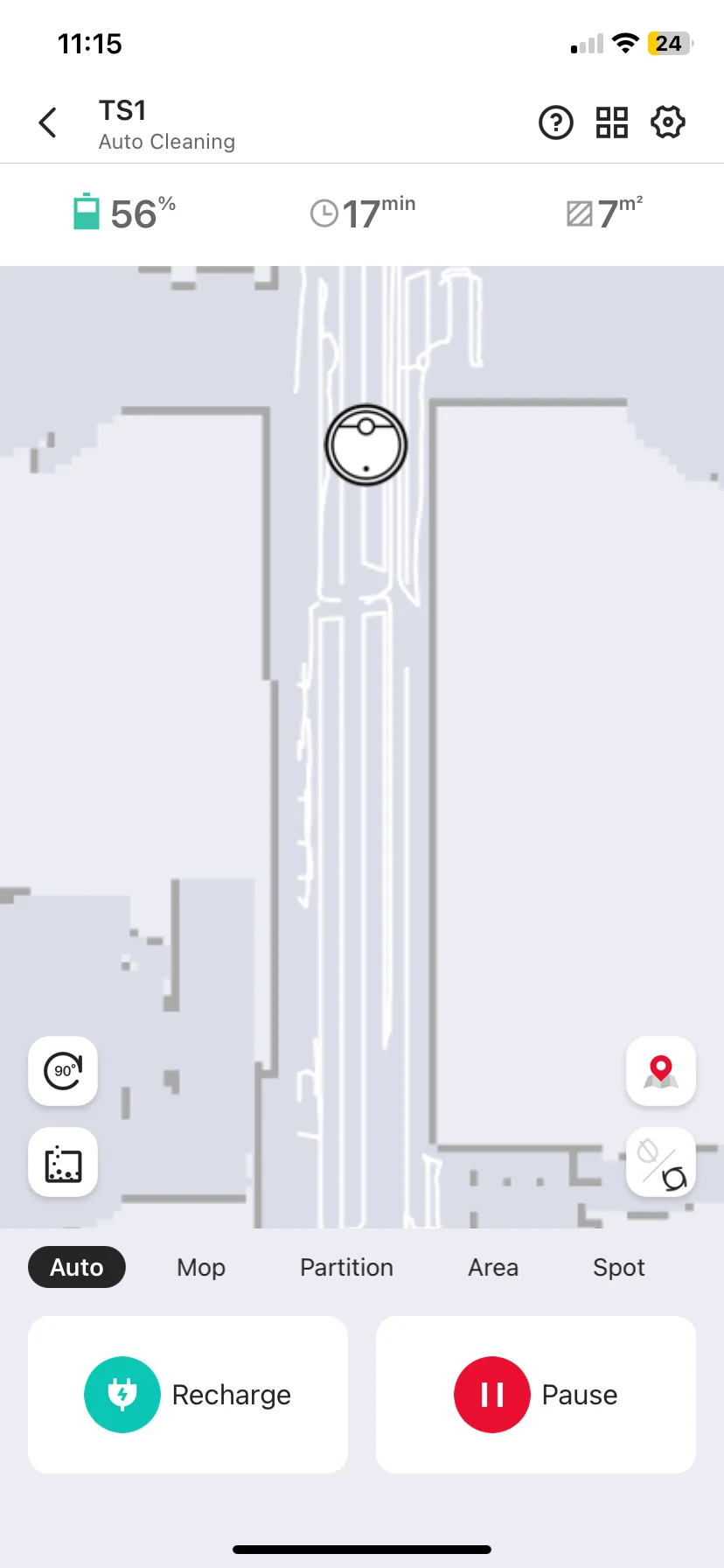Pause the current cleaning

[x=536, y=1395]
